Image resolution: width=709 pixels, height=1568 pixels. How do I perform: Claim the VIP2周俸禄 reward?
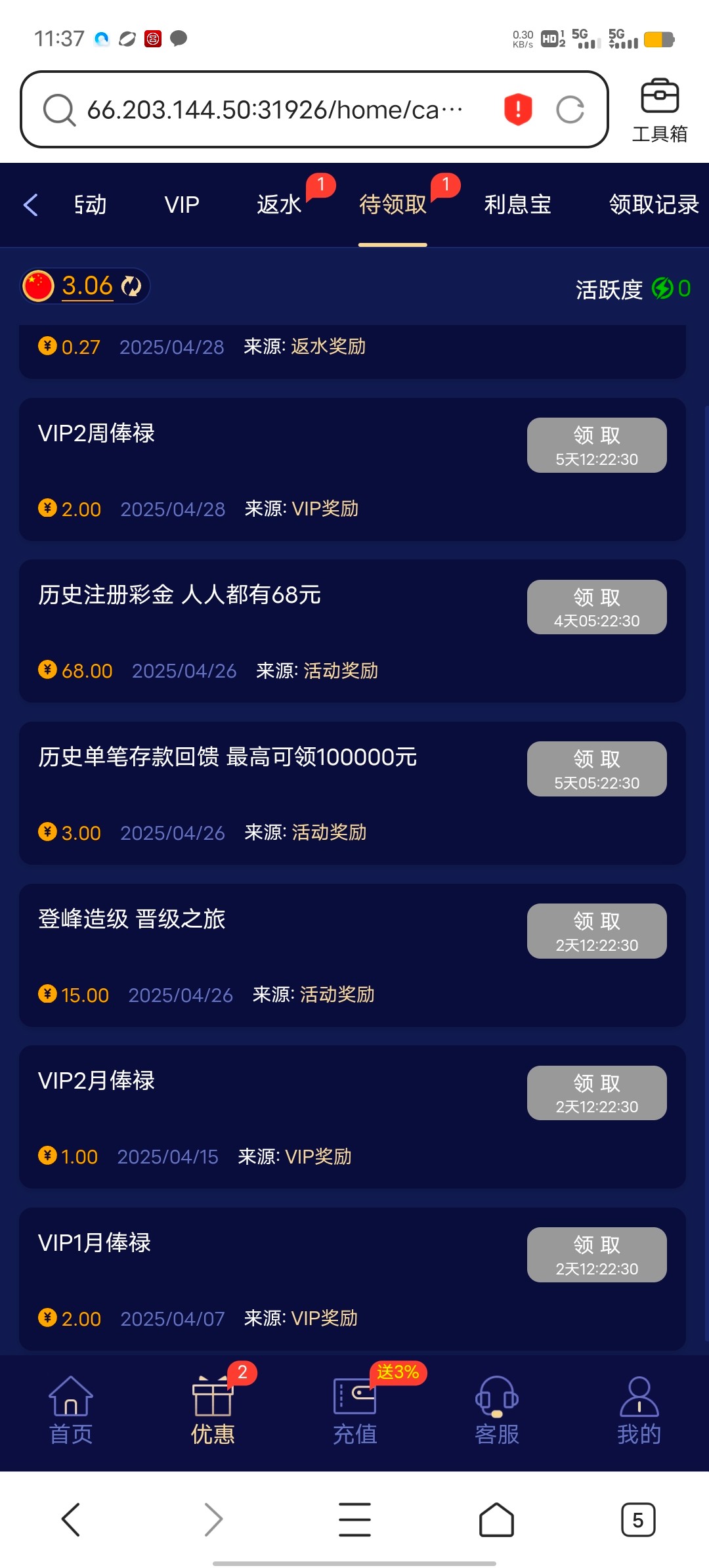click(596, 445)
